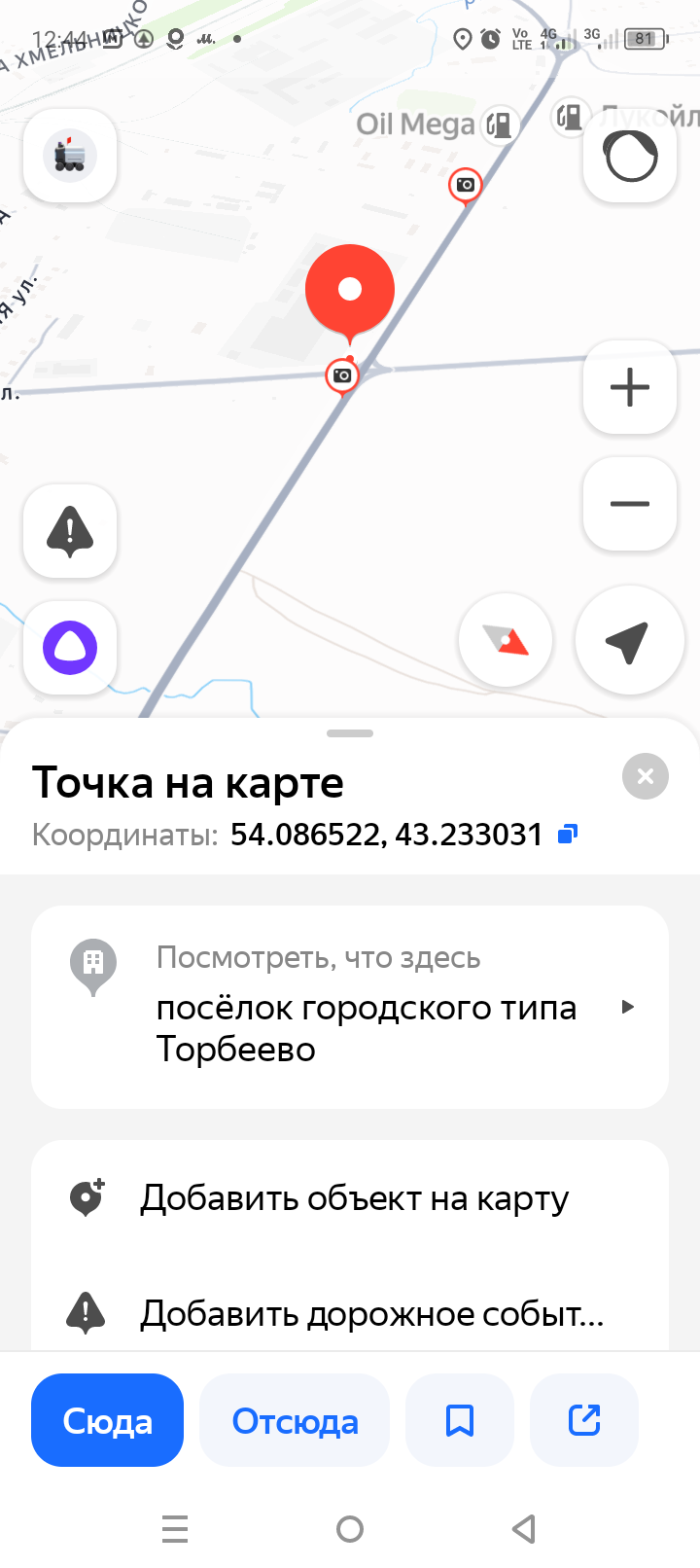The width and height of the screenshot is (700, 1568).
Task: Tap the compass to reset orientation
Action: 506,641
